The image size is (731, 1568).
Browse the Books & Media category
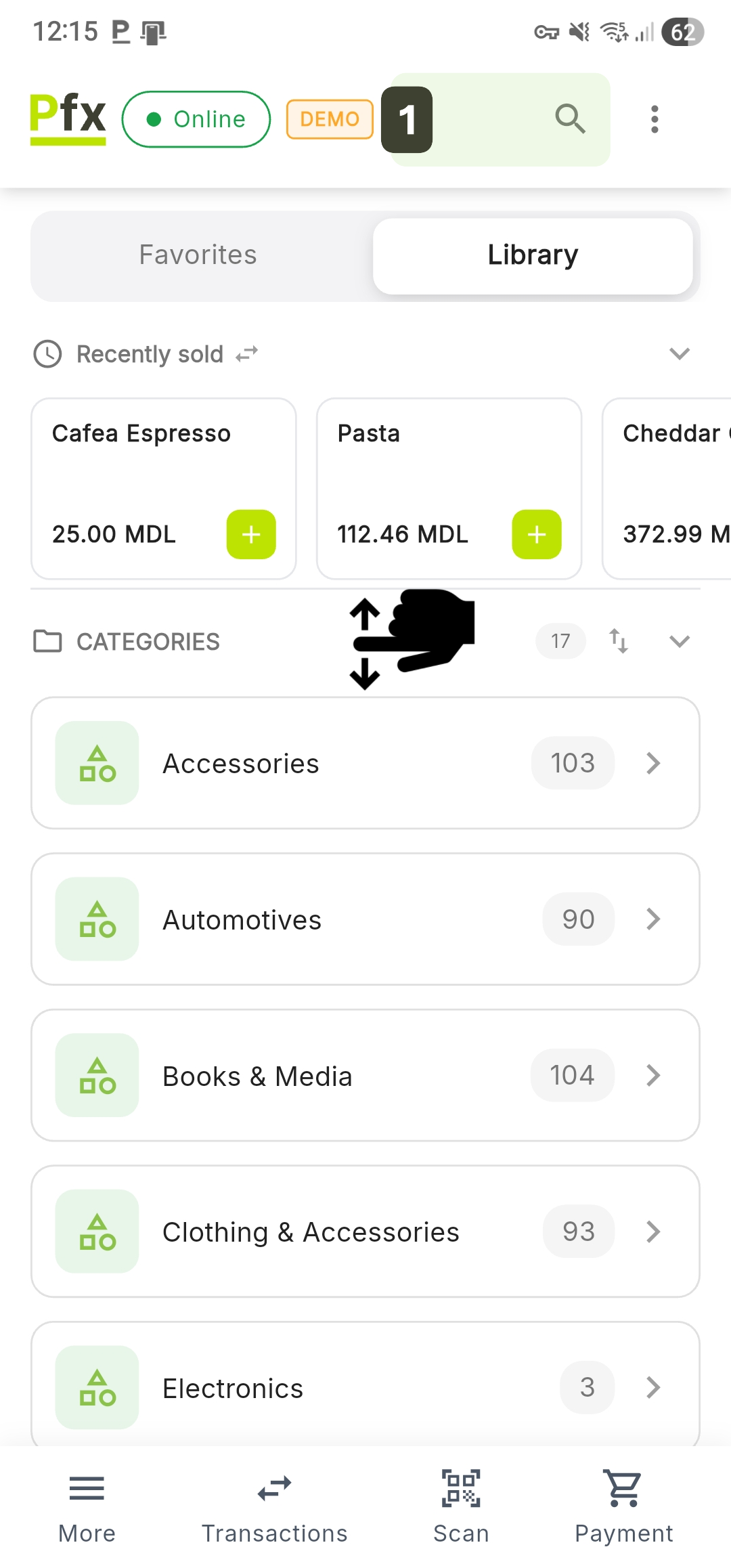point(365,1075)
